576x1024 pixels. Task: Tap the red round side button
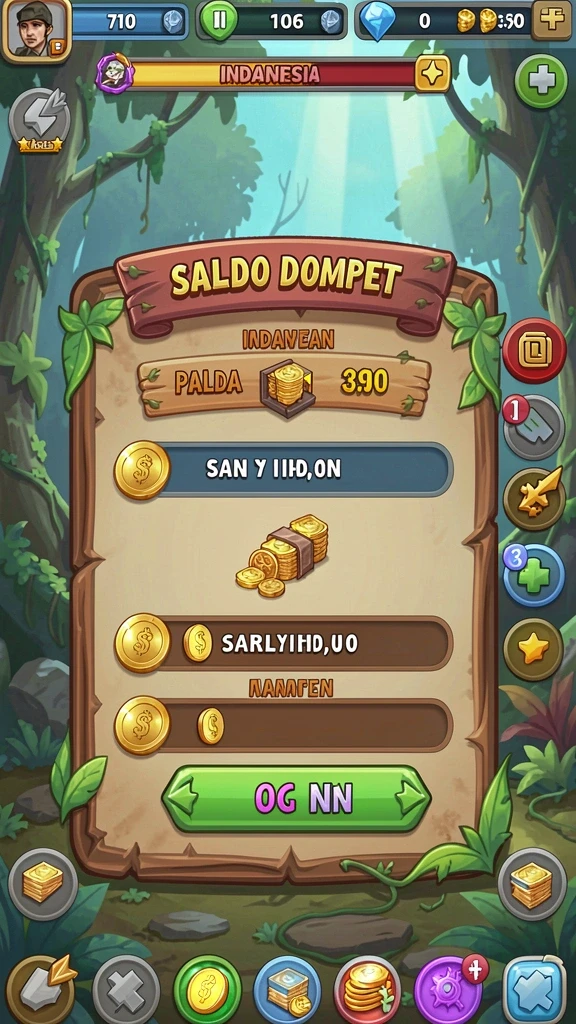point(535,351)
